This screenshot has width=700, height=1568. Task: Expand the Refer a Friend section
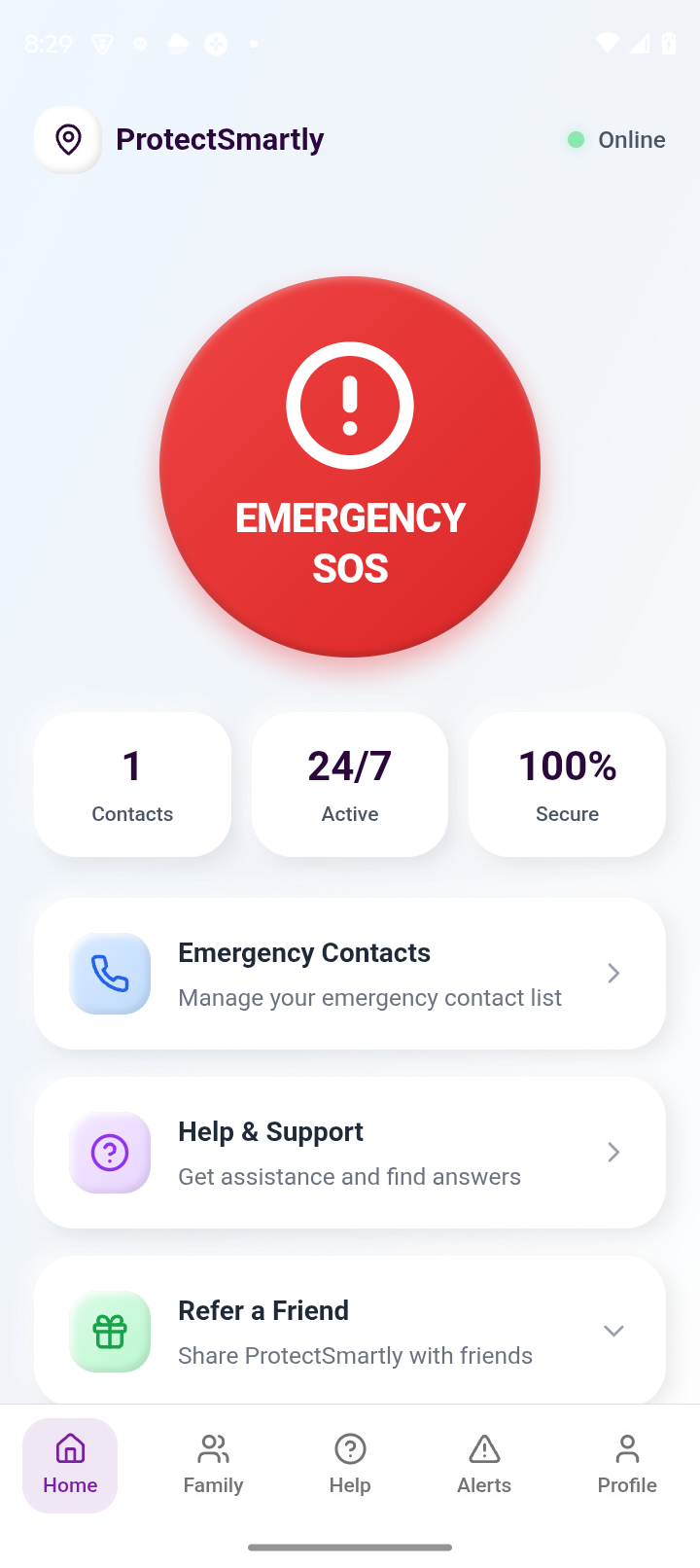tap(613, 1331)
